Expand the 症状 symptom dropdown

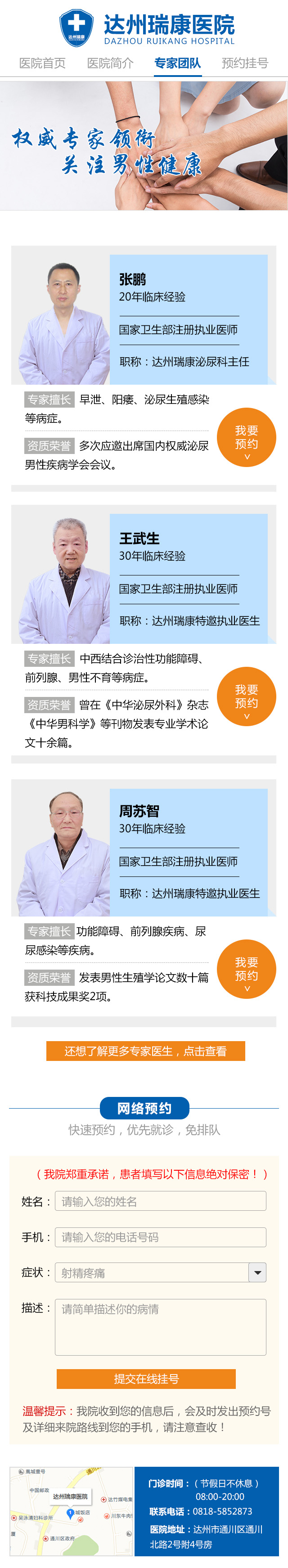(160, 1273)
